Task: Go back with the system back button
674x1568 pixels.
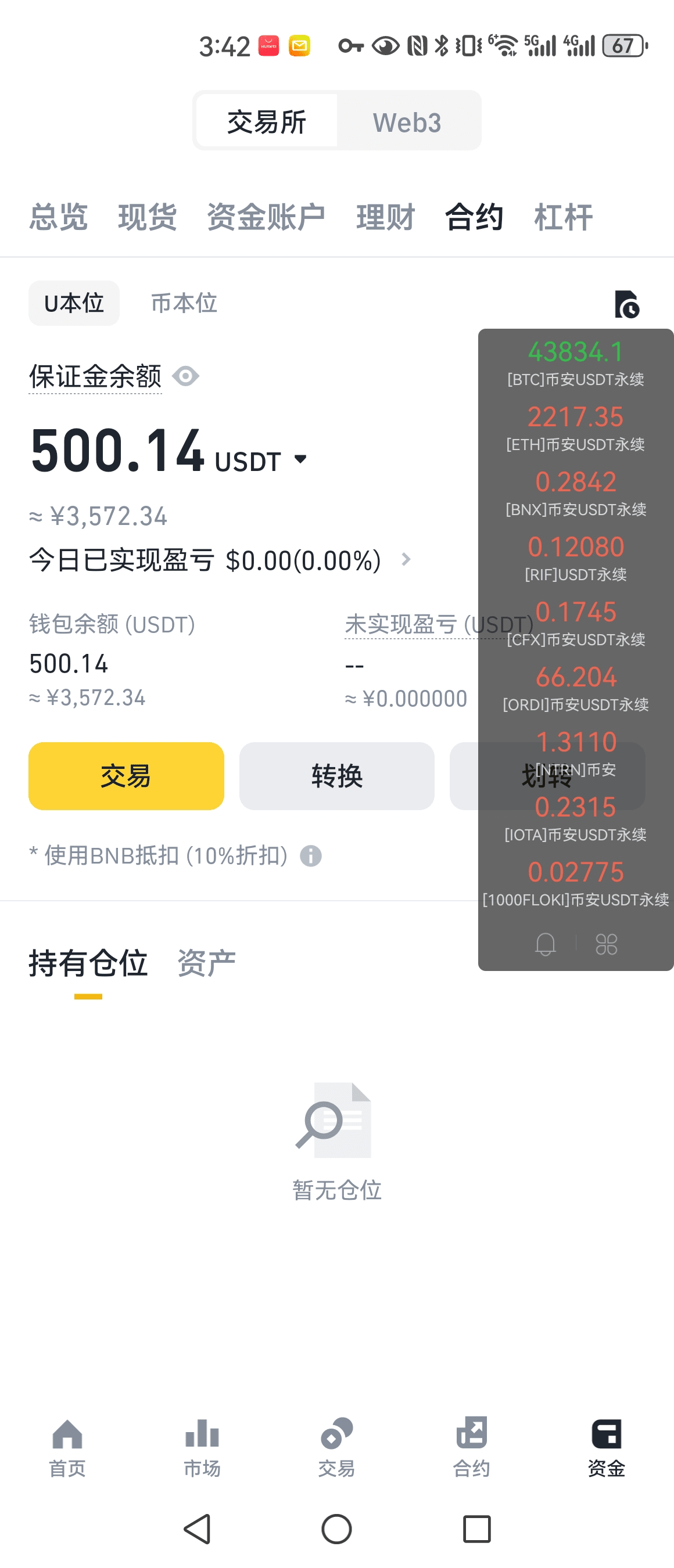Action: [198, 1529]
